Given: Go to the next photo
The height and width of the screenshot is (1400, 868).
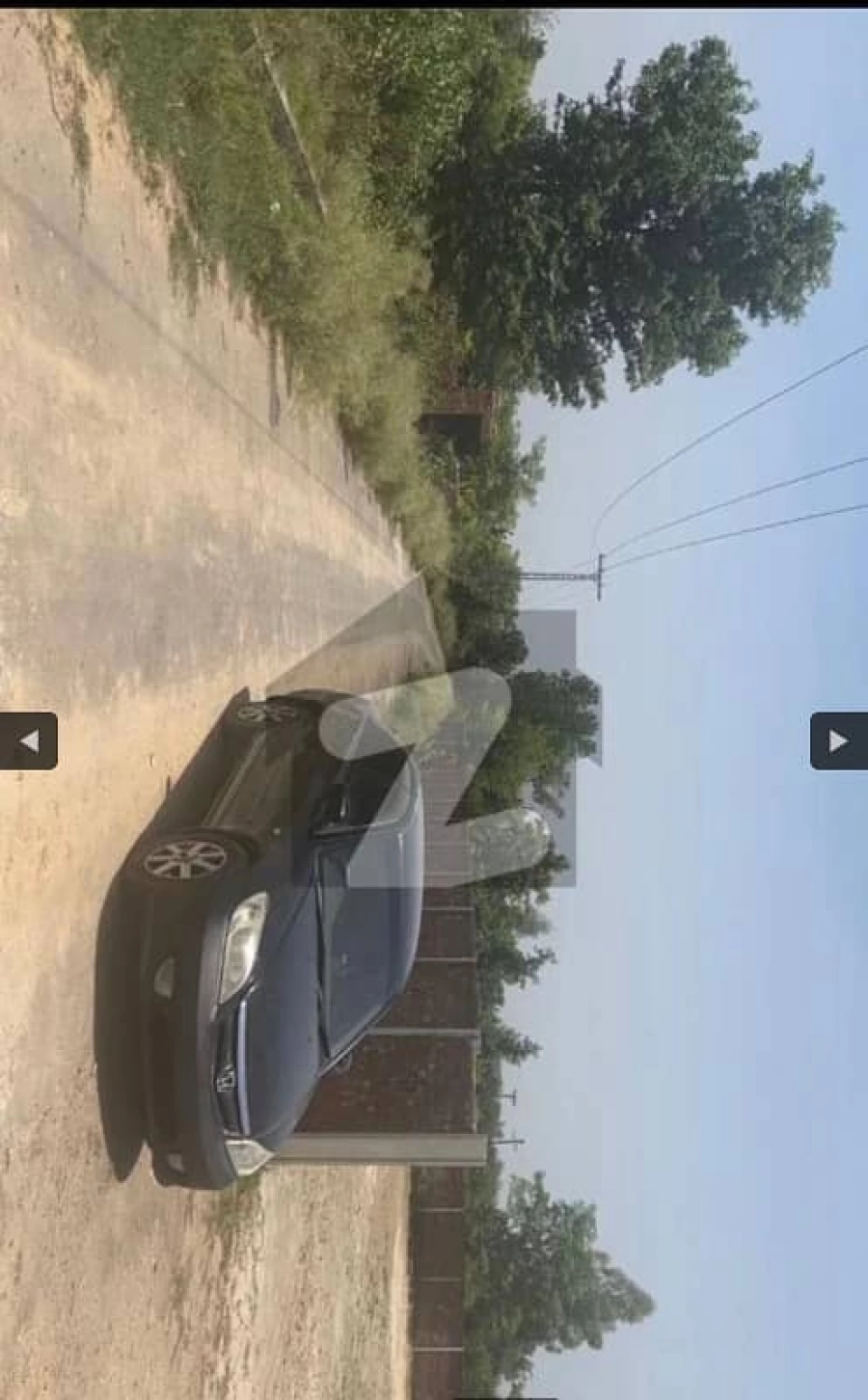Looking at the screenshot, I should [838, 741].
